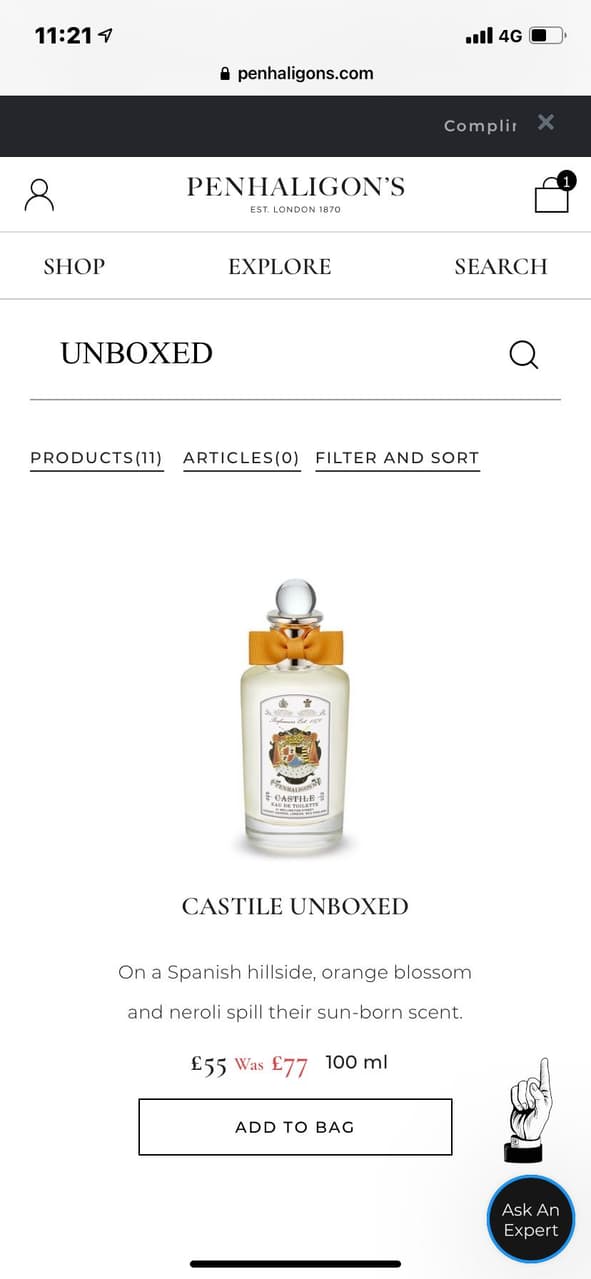Open the EXPLORE menu

click(x=280, y=266)
